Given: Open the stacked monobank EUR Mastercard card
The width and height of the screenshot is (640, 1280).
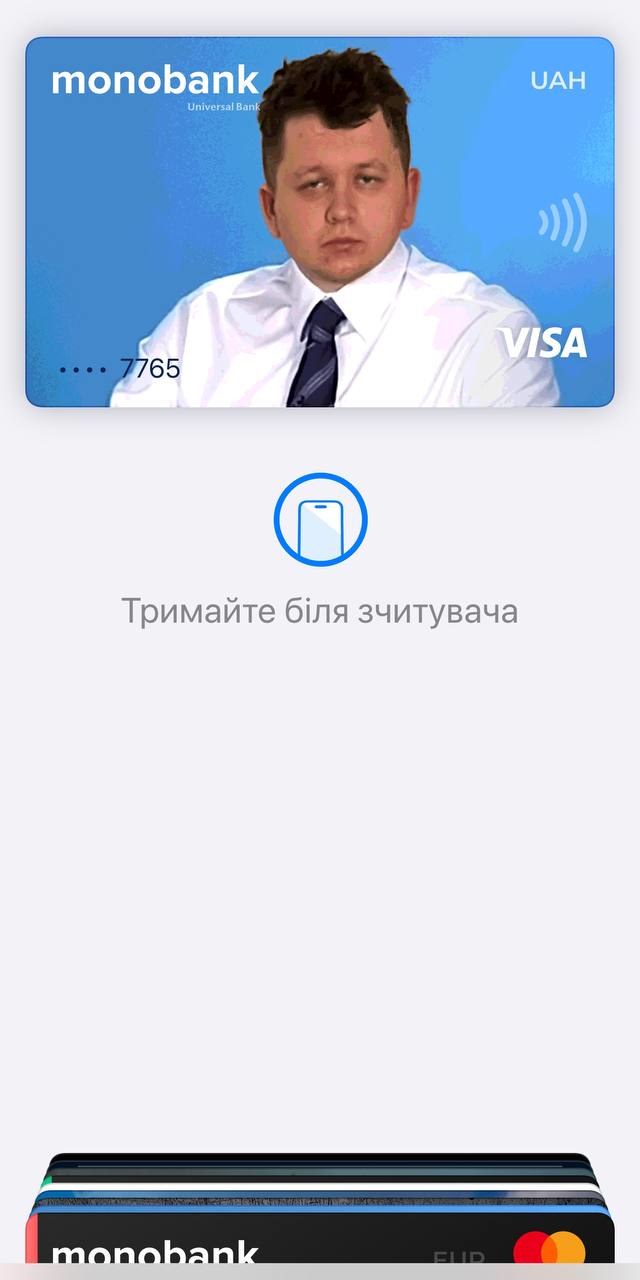Looking at the screenshot, I should [x=320, y=1245].
